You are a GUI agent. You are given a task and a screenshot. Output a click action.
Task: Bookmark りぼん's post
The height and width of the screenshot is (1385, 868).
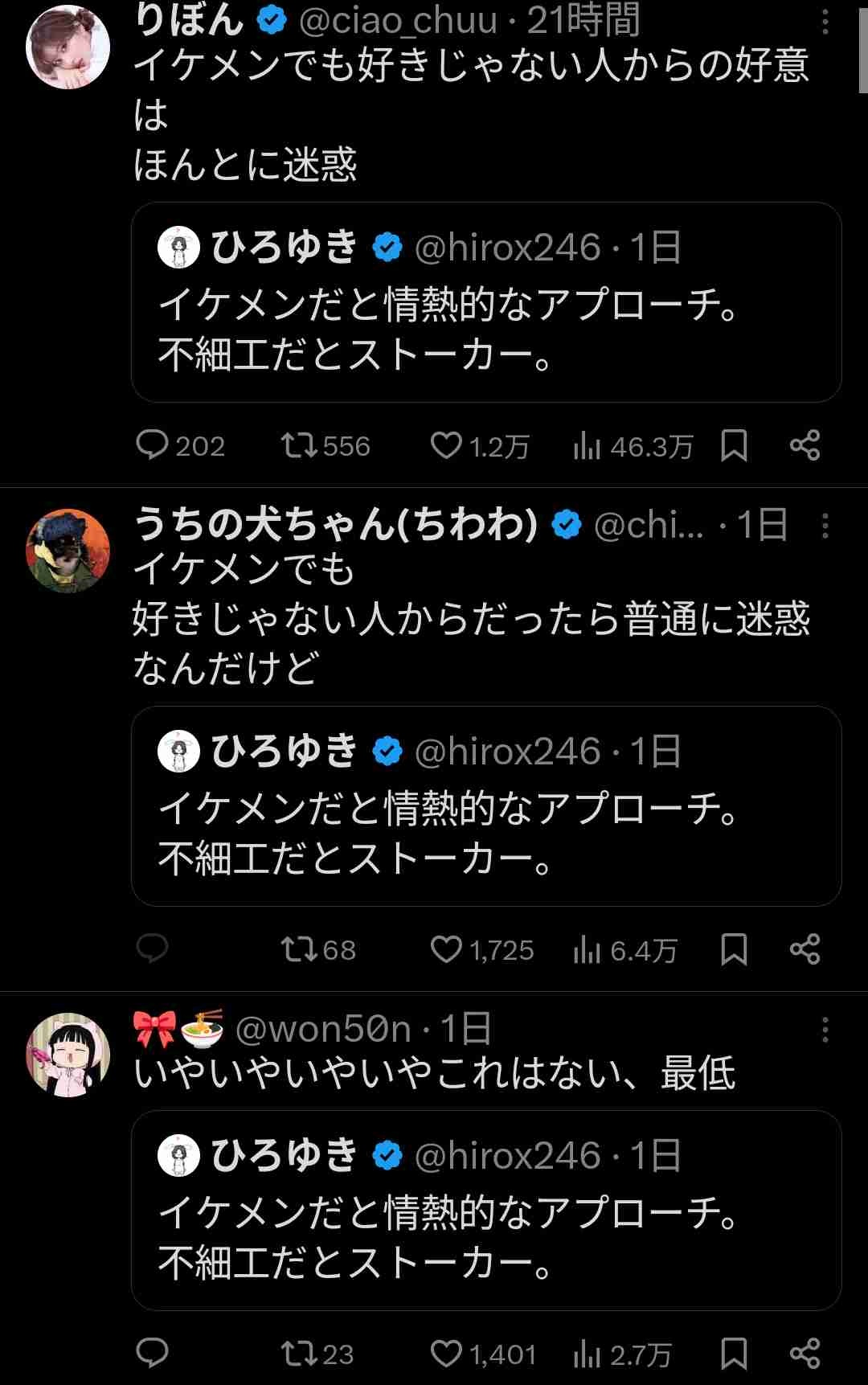tap(734, 445)
